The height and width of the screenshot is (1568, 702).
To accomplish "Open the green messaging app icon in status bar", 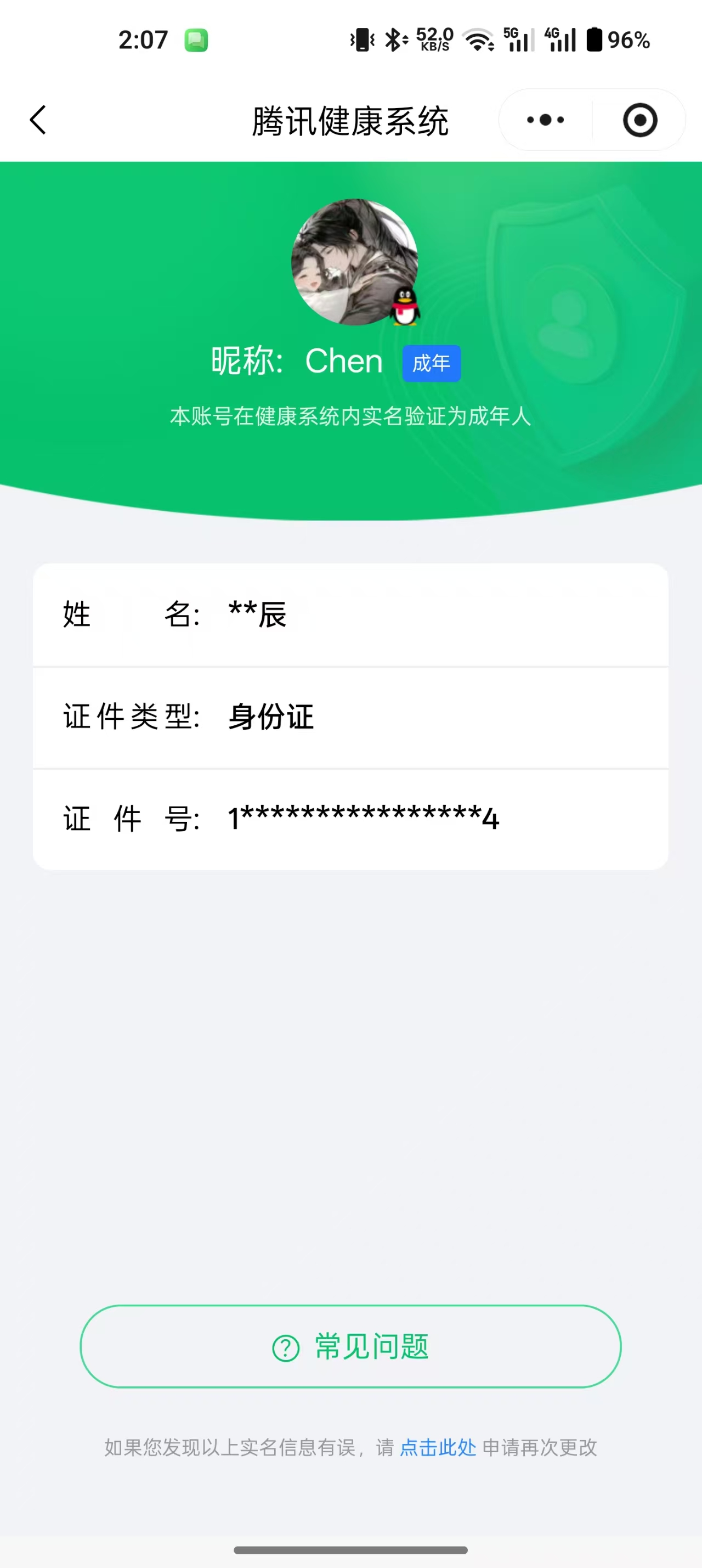I will (196, 39).
